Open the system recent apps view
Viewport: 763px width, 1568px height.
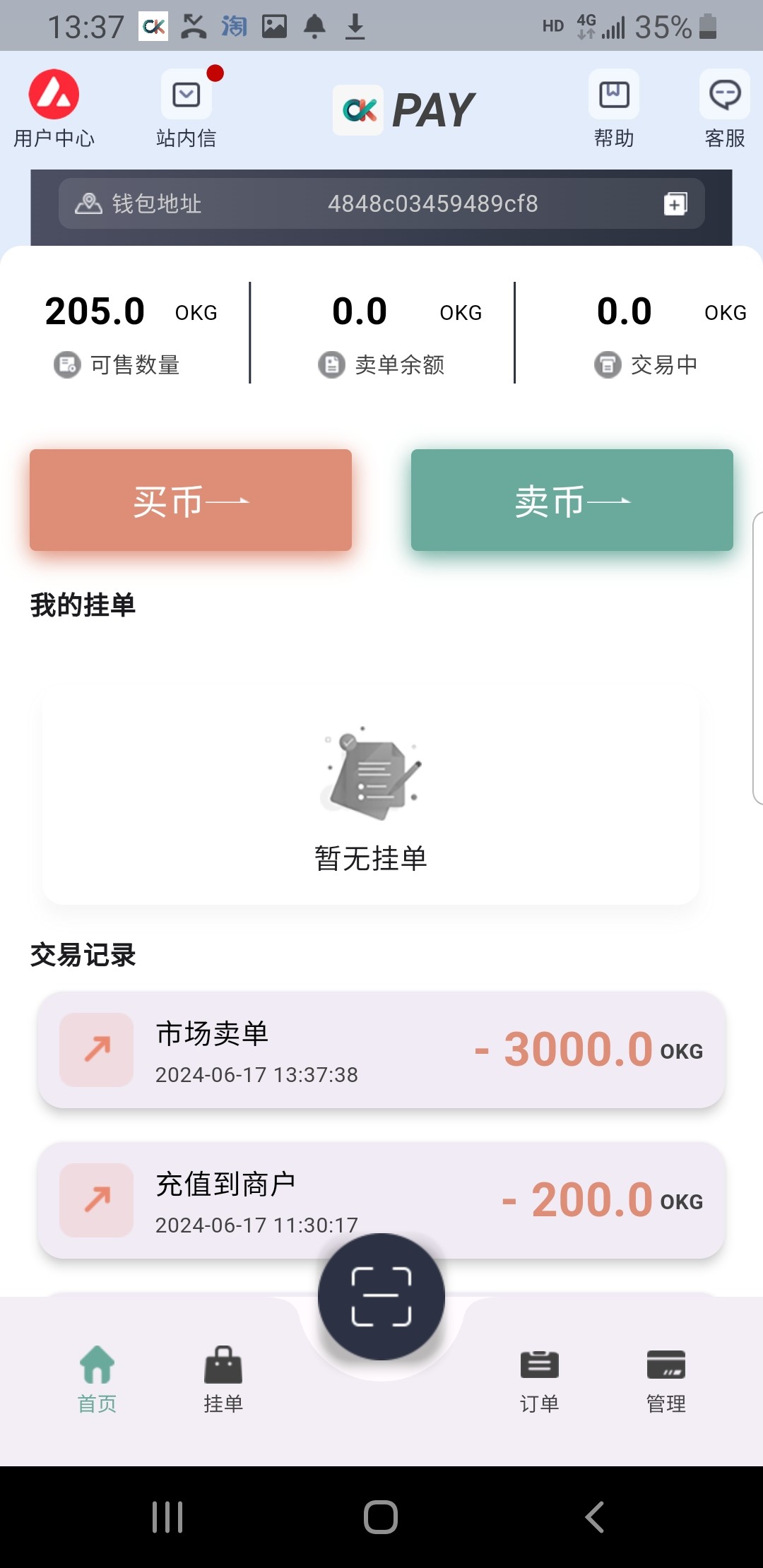point(167,1516)
